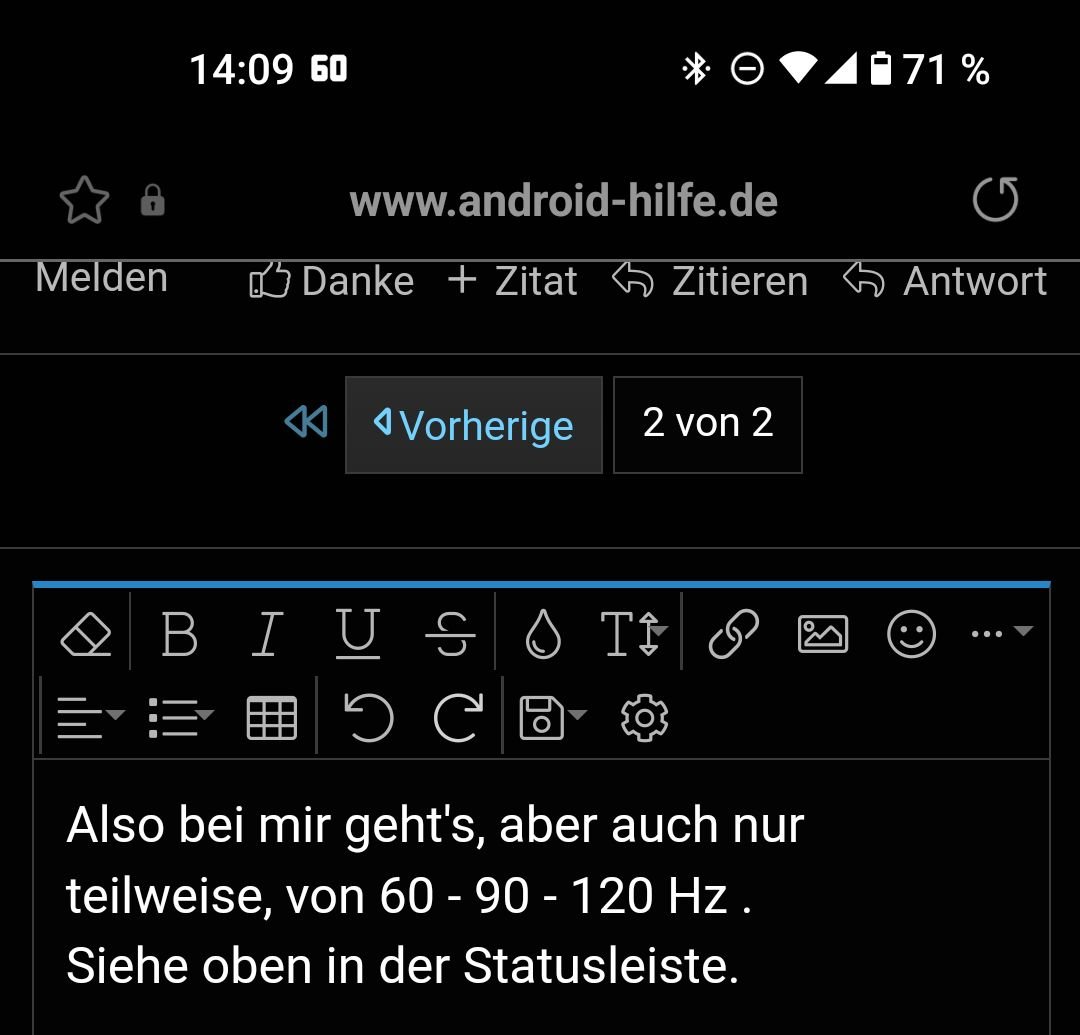Reload the android-hilfe.de page

point(995,200)
